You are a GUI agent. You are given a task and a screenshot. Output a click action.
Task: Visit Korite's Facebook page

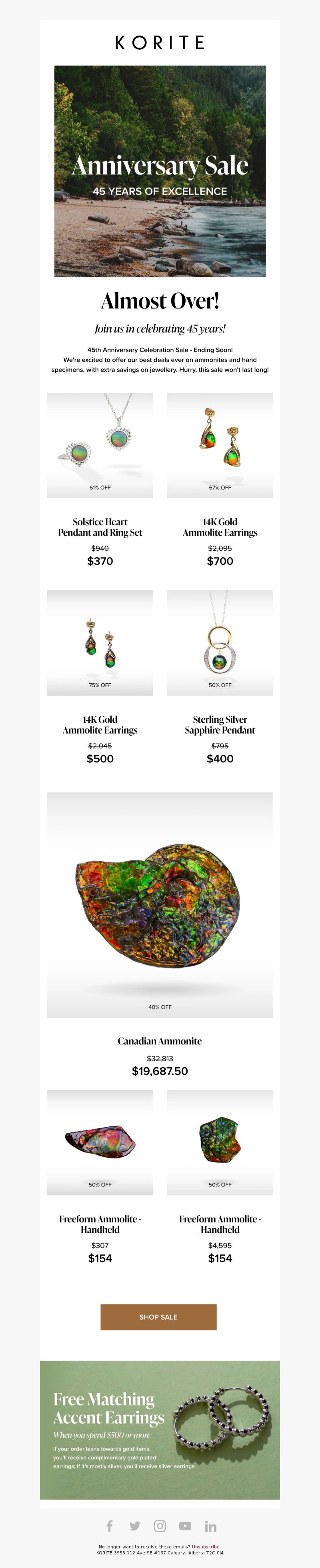tap(110, 1525)
